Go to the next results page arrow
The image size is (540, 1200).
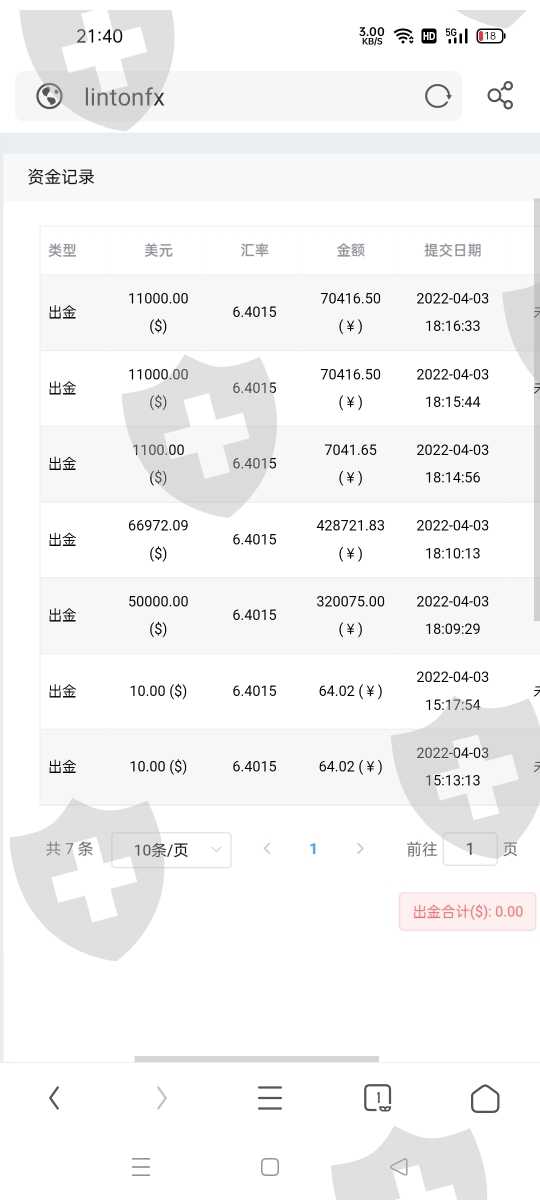[x=360, y=849]
